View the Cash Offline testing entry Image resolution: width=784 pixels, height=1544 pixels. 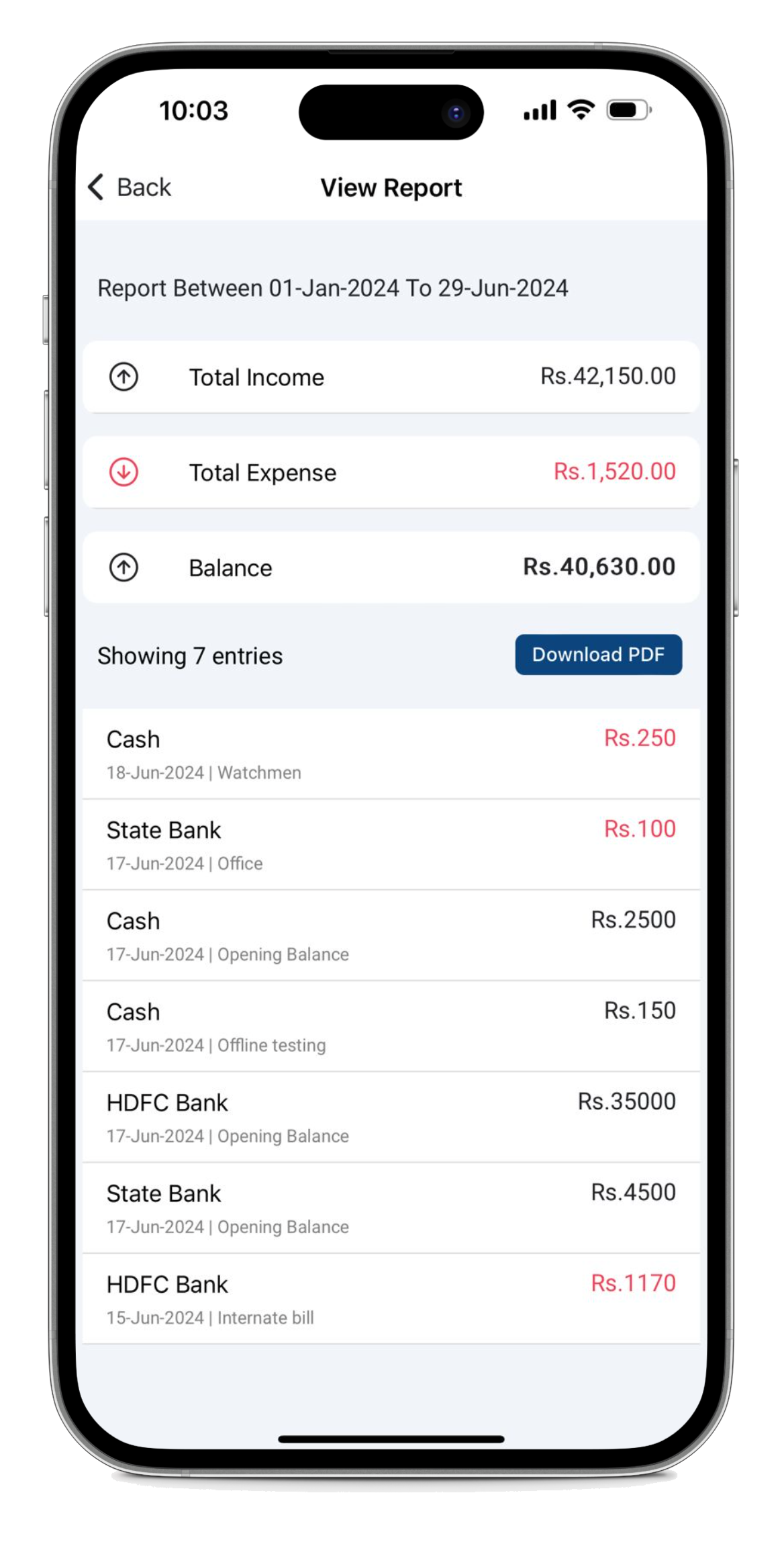pyautogui.click(x=391, y=1026)
